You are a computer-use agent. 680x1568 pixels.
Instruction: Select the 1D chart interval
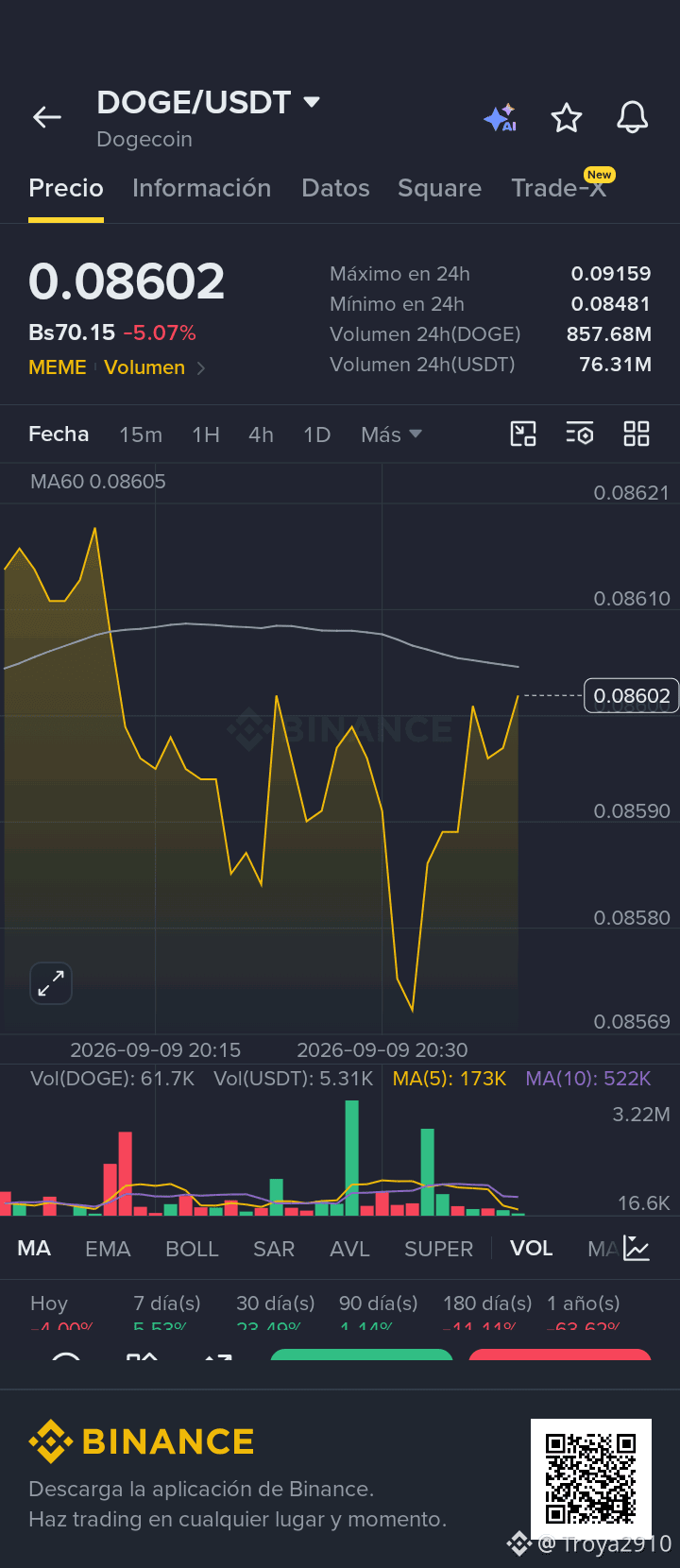click(x=317, y=435)
